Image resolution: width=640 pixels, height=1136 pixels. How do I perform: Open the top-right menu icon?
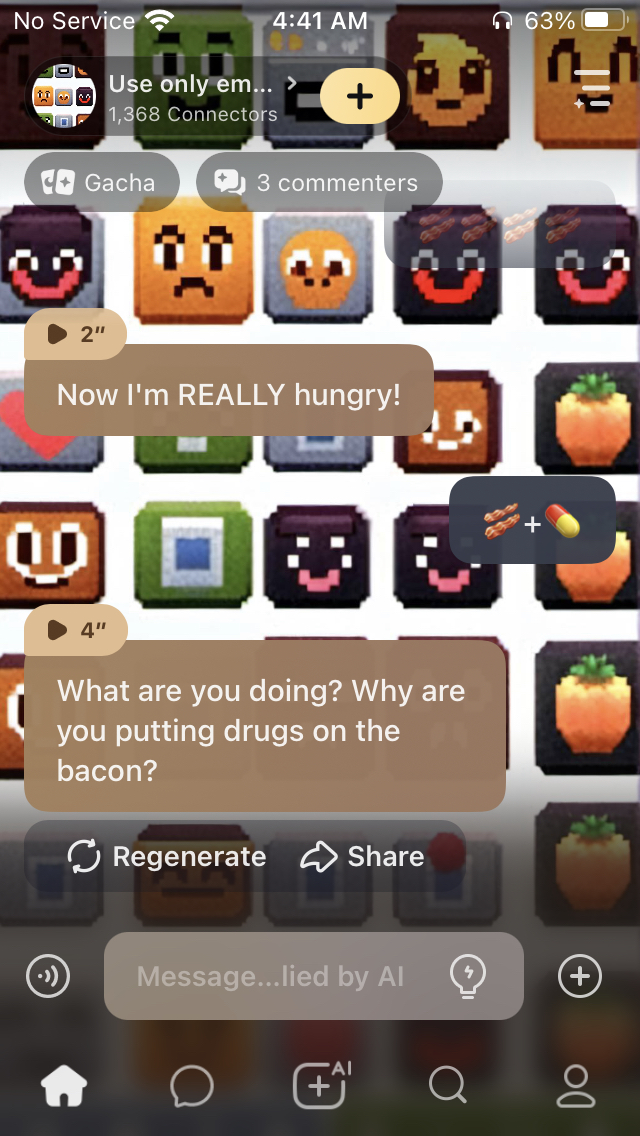click(592, 90)
